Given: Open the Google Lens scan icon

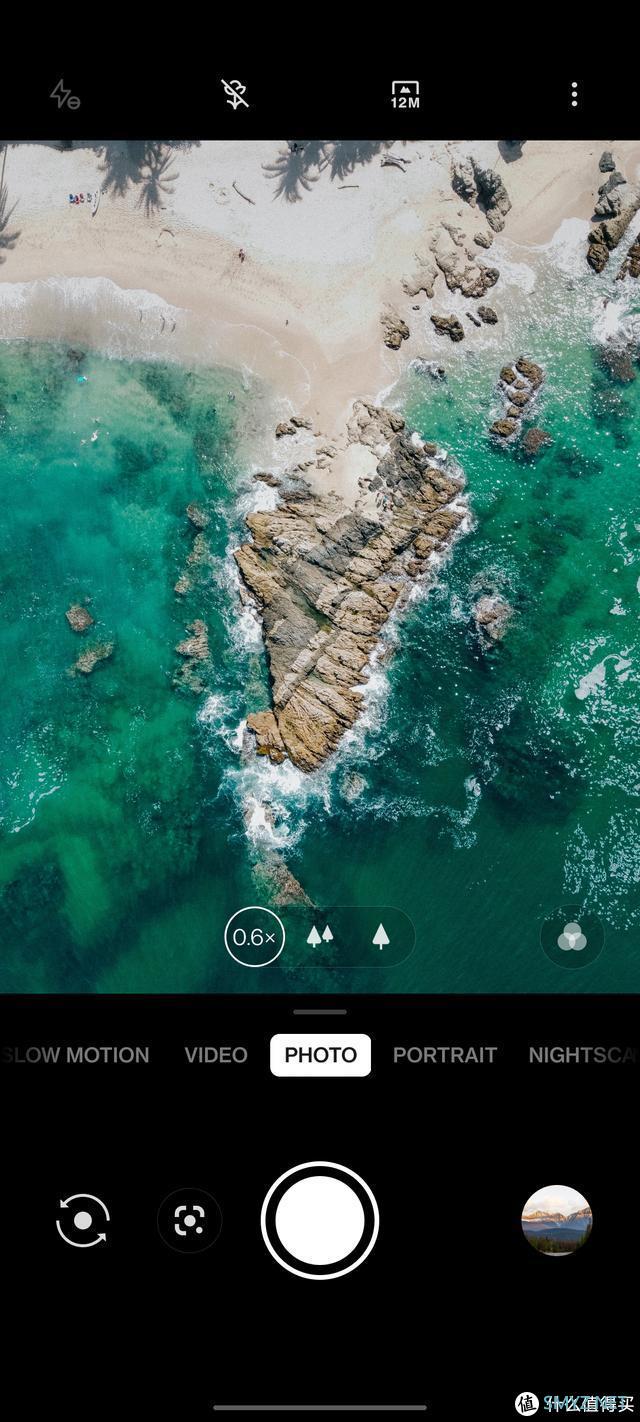Looking at the screenshot, I should pos(189,1220).
